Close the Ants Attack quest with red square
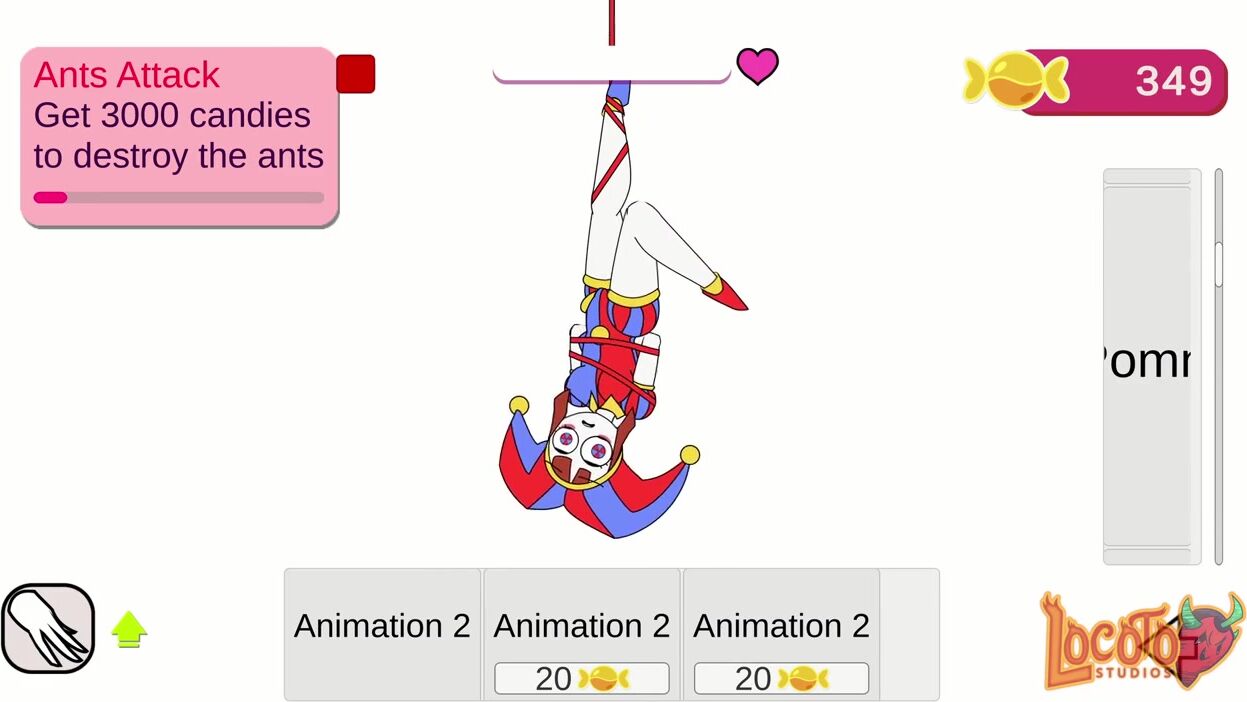 click(x=355, y=74)
